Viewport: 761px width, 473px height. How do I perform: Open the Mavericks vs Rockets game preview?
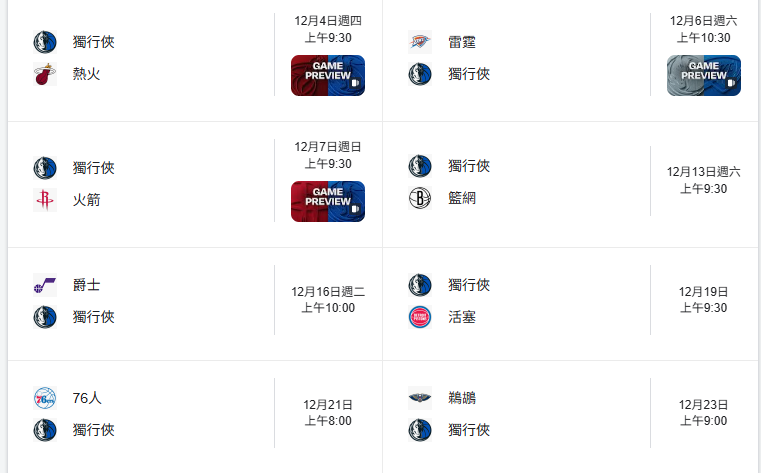328,201
